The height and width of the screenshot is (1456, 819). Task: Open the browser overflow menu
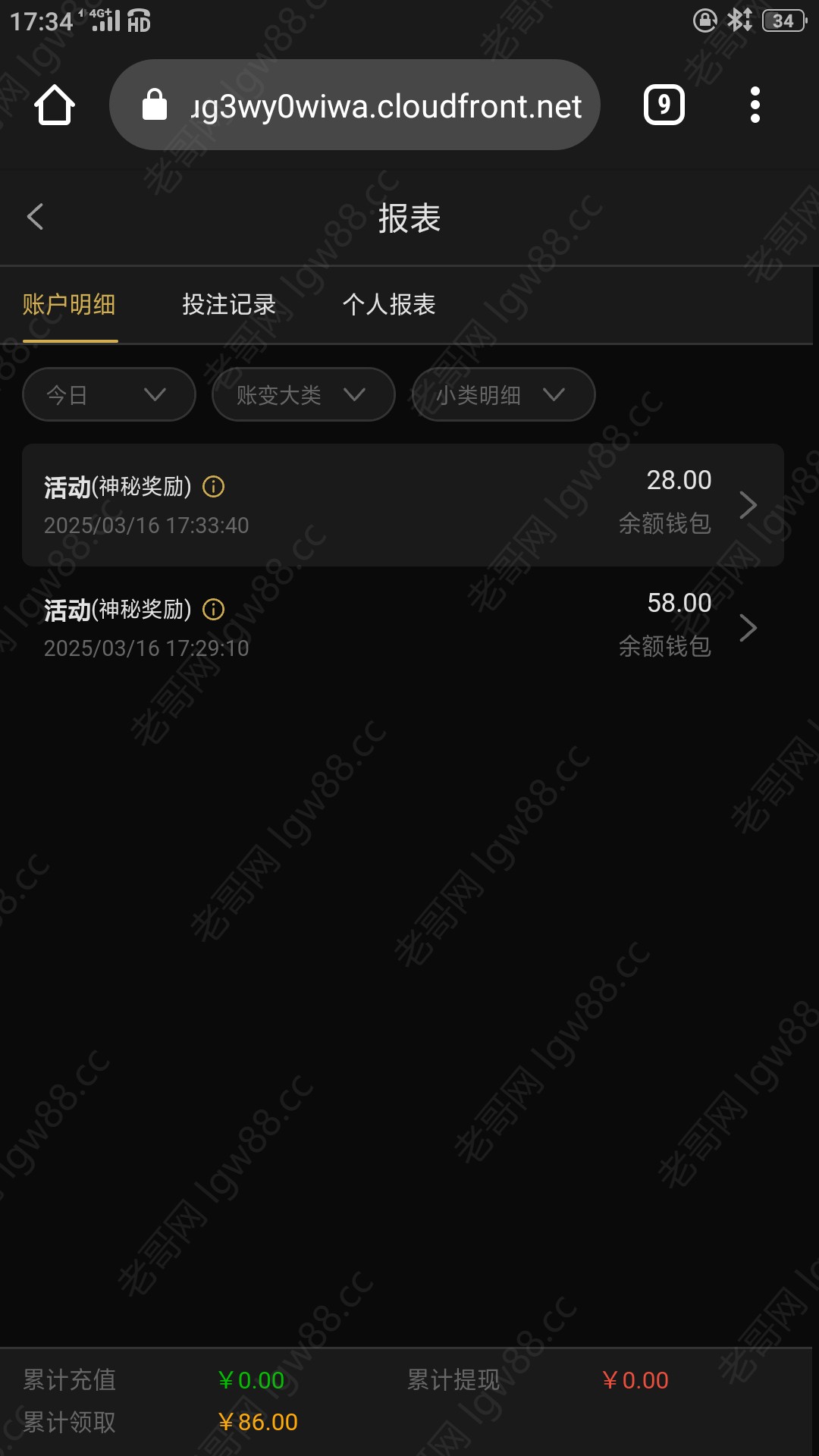[755, 105]
